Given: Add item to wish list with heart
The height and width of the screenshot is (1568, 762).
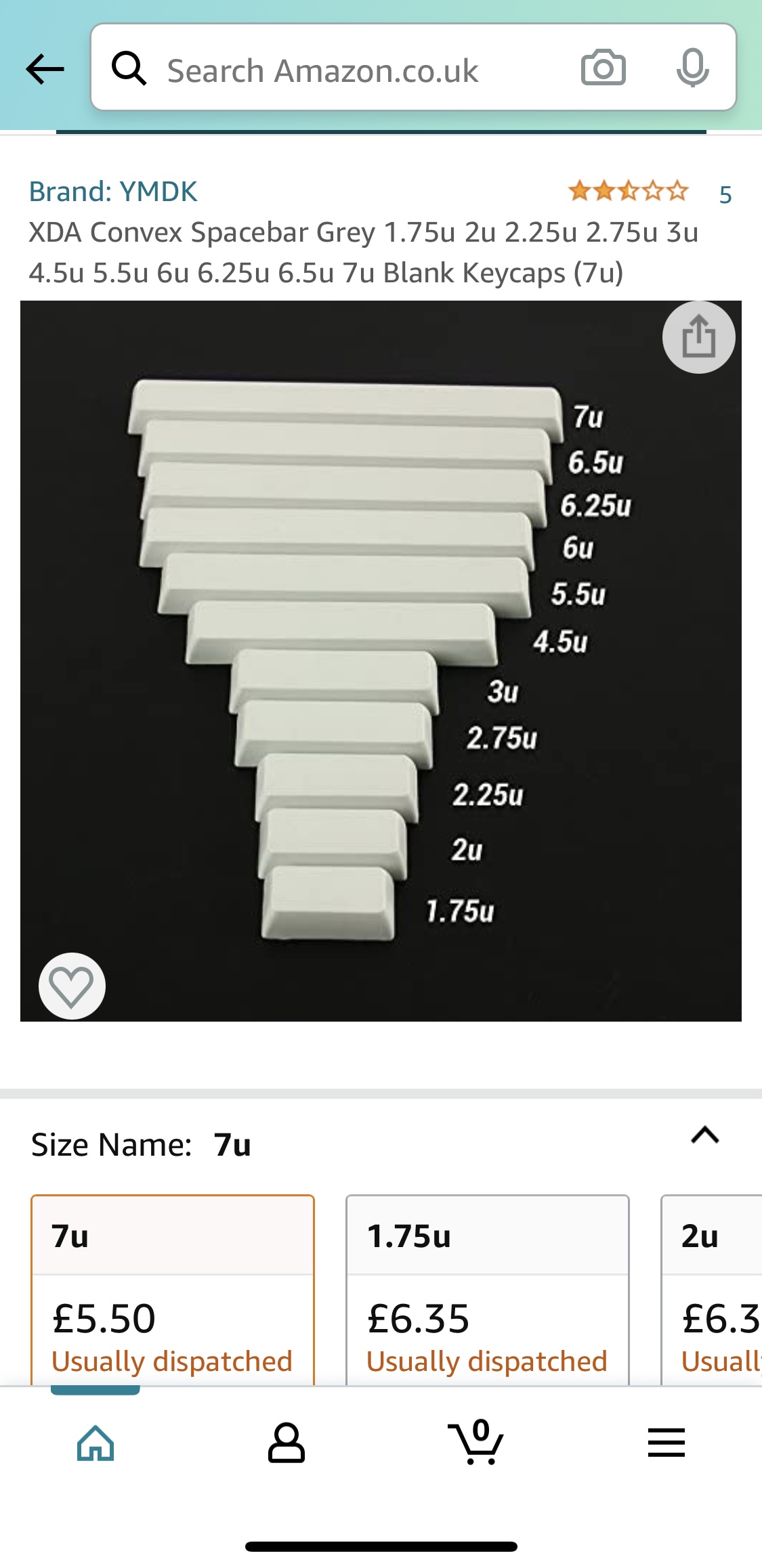Looking at the screenshot, I should tap(72, 986).
